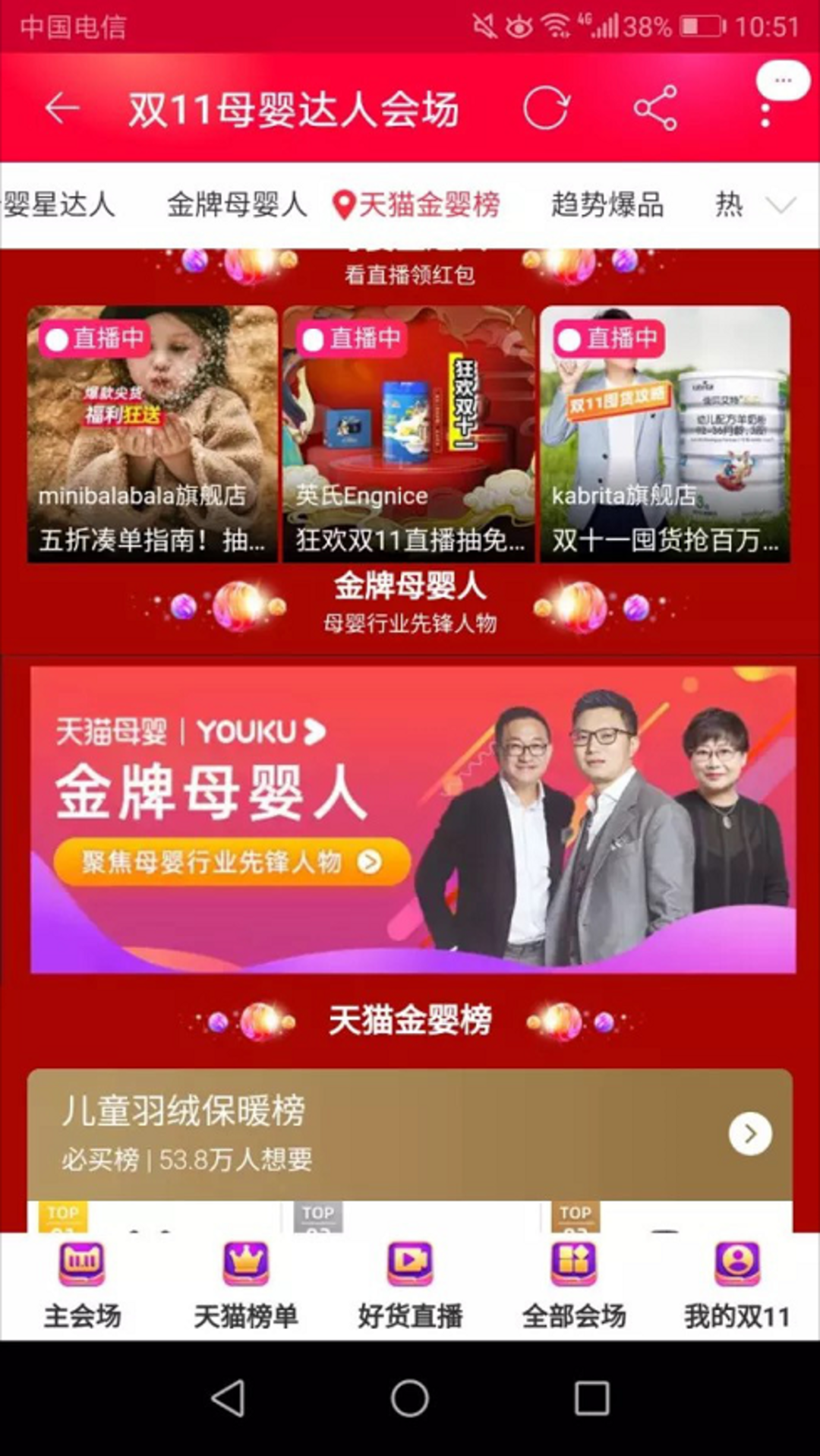The width and height of the screenshot is (820, 1456).
Task: Switch to 好货直播
Action: coord(410,1285)
